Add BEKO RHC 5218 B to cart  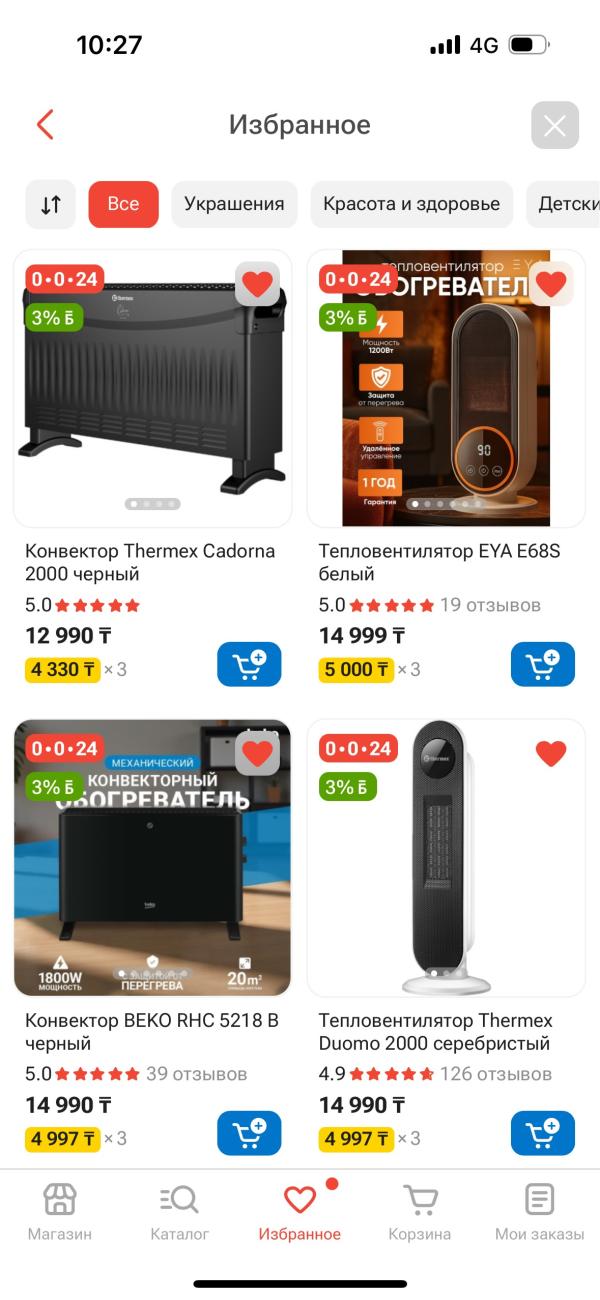(x=249, y=1133)
